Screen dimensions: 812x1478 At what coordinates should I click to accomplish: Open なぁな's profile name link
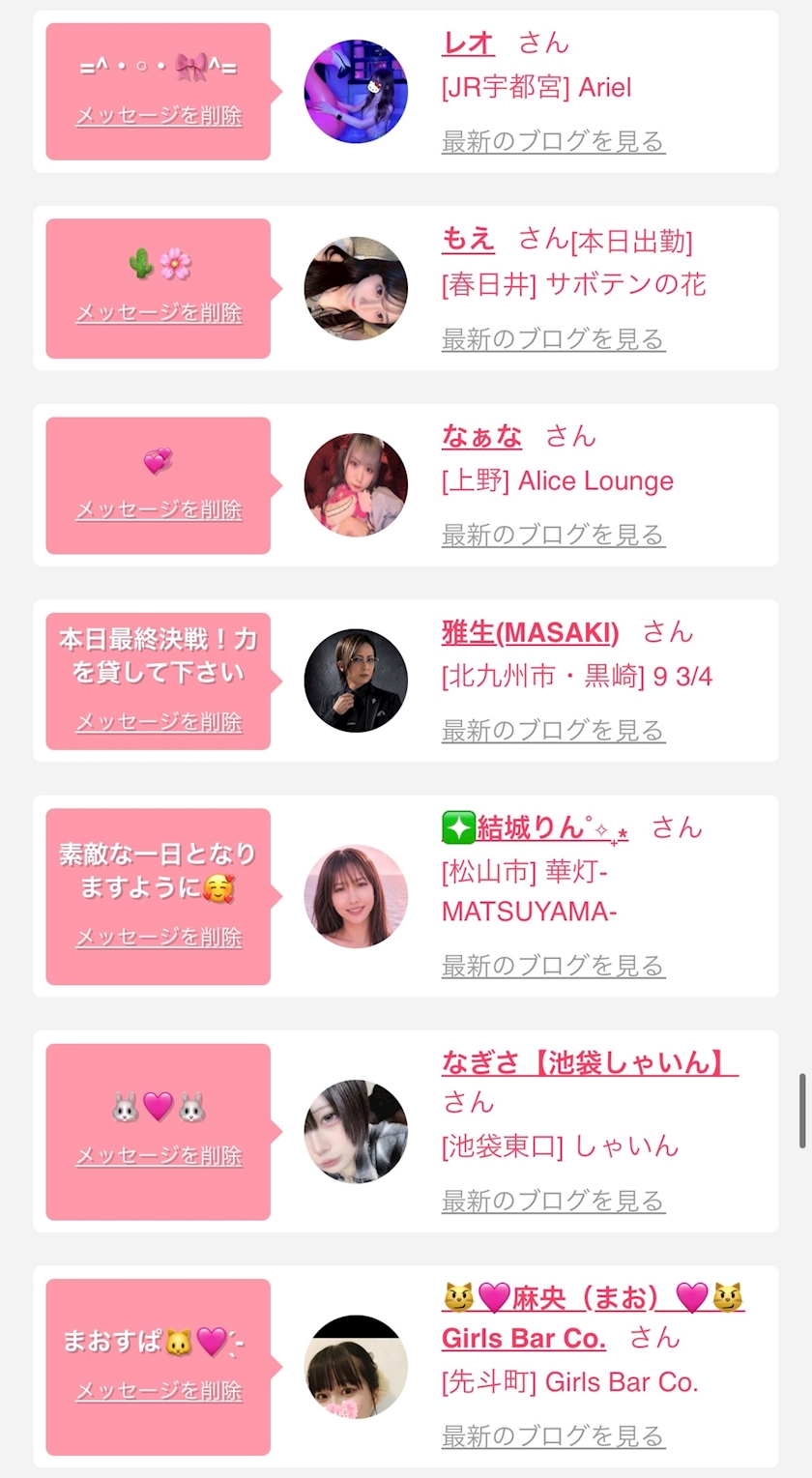481,437
